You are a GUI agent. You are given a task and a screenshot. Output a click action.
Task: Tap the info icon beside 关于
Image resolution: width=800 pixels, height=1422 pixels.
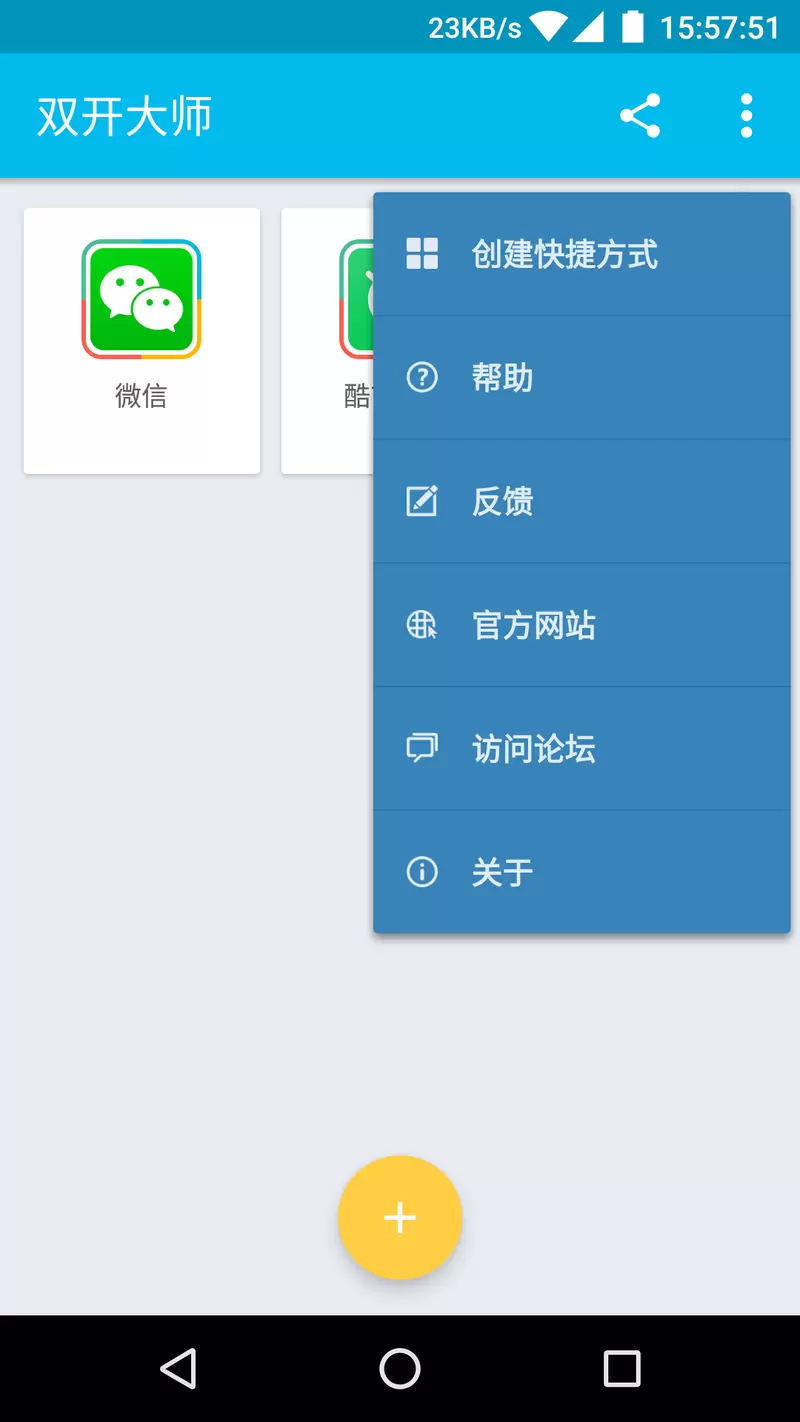(422, 871)
